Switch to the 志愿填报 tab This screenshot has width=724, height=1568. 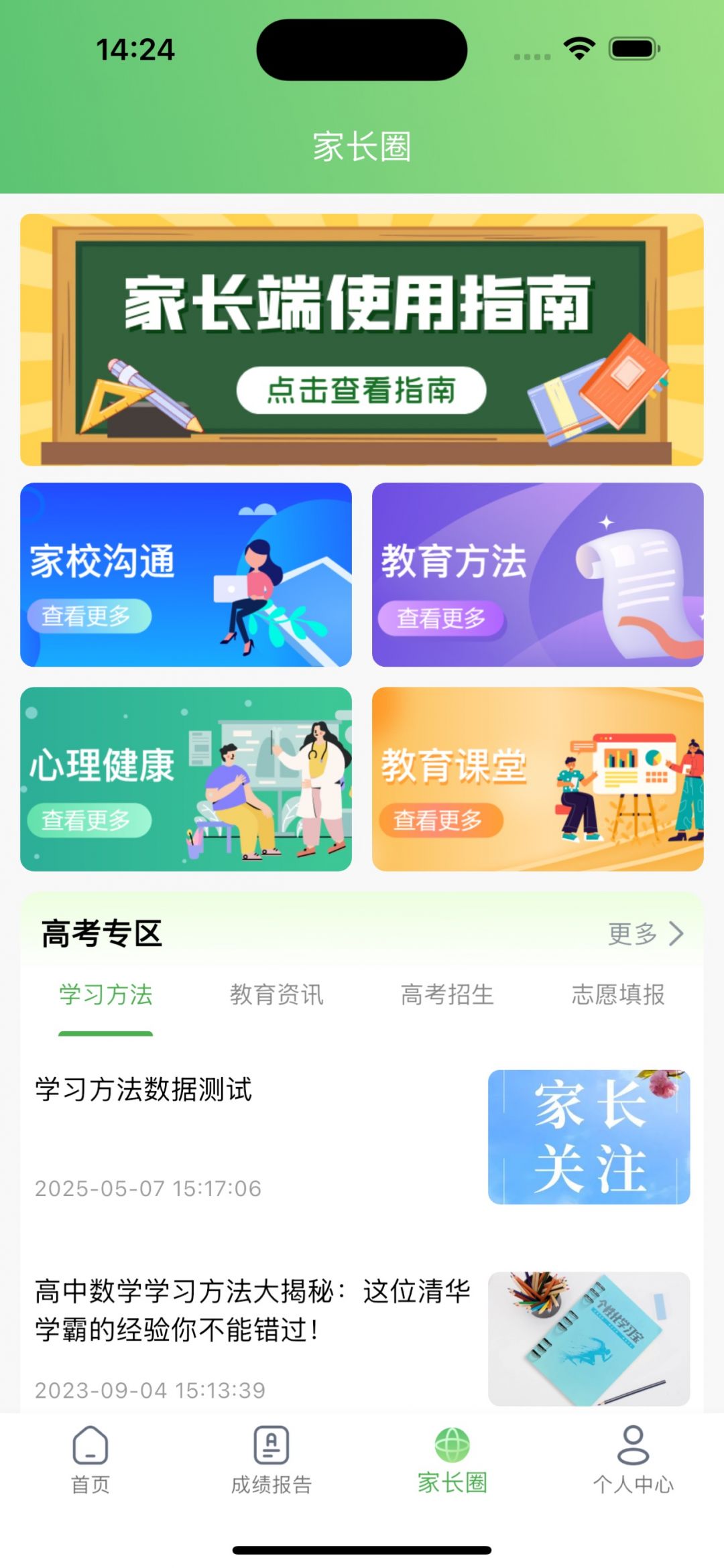click(617, 995)
